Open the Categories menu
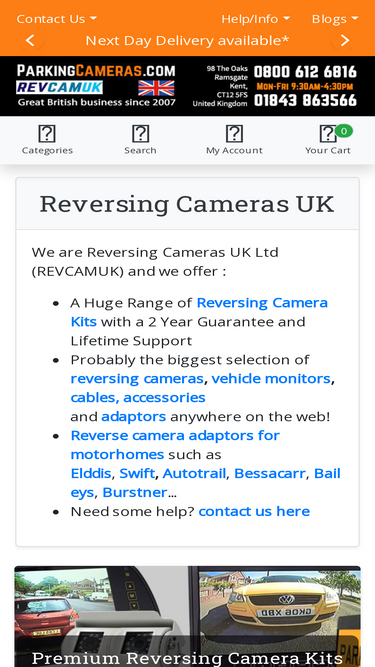This screenshot has height=667, width=375. 47,140
